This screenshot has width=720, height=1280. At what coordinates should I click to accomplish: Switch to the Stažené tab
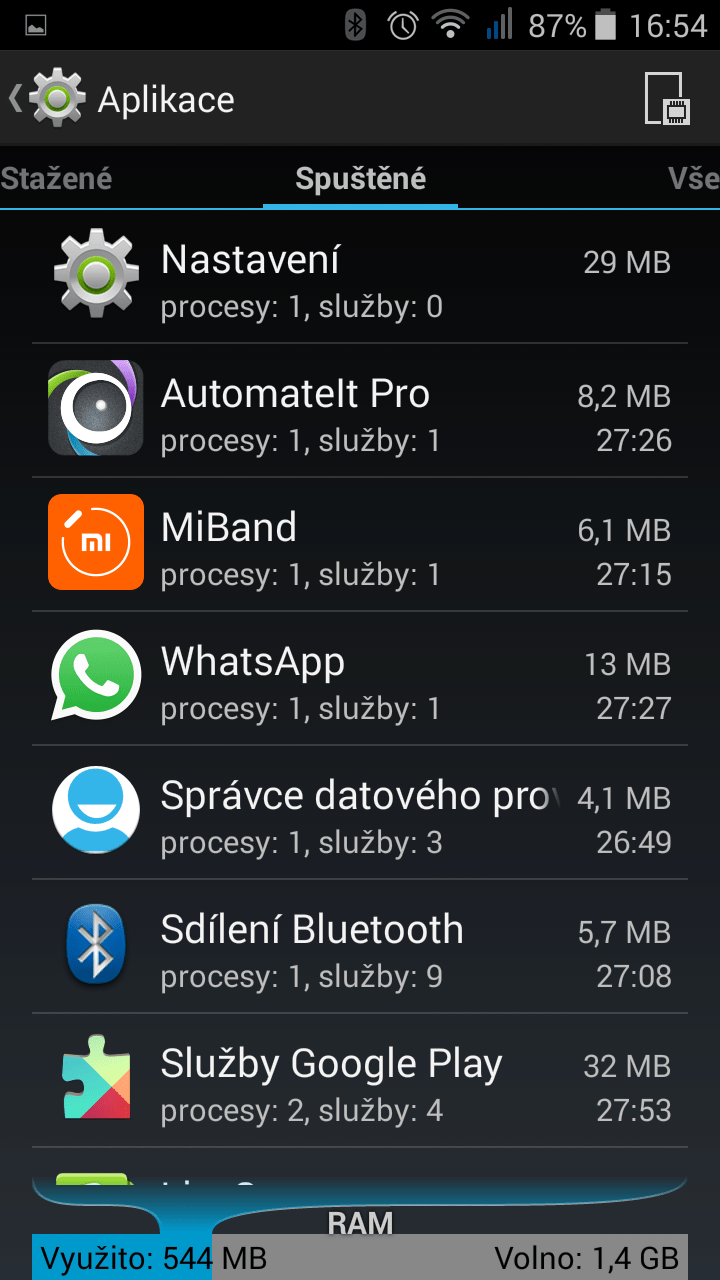pos(56,178)
